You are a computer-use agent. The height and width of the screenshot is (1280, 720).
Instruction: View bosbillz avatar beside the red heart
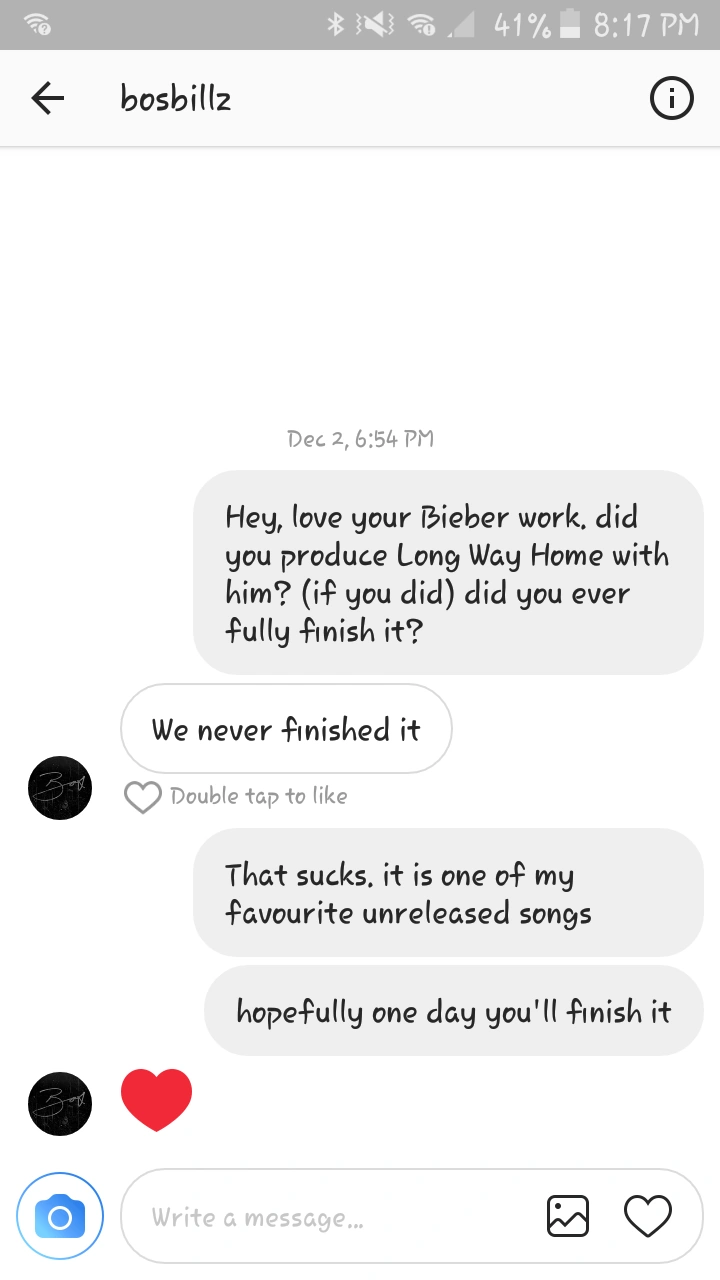(60, 1104)
